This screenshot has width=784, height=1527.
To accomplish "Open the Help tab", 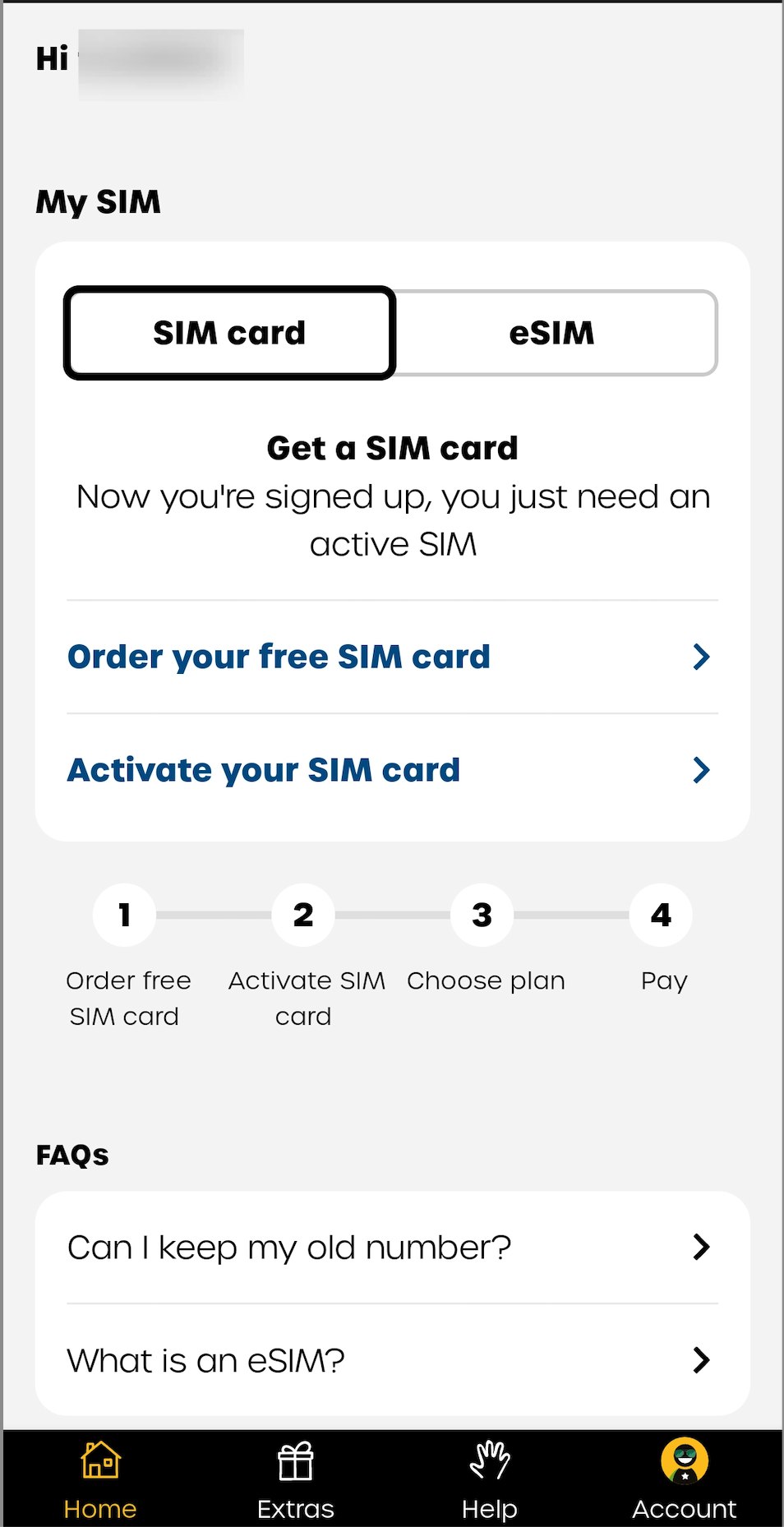I will click(x=490, y=1479).
